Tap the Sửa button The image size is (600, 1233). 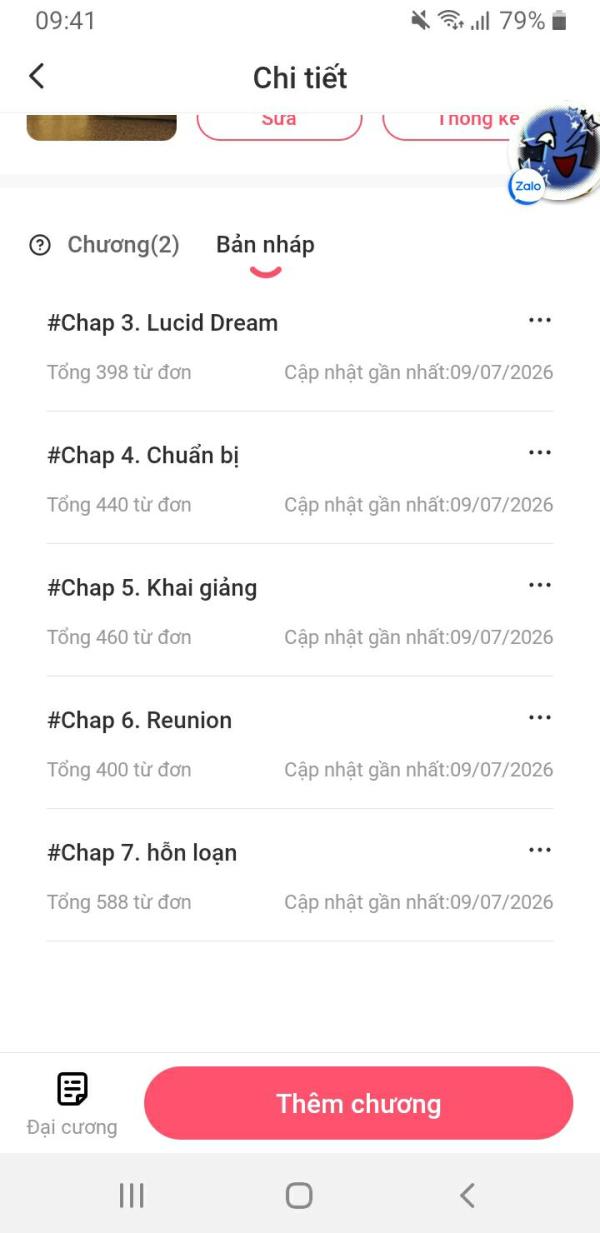point(279,122)
